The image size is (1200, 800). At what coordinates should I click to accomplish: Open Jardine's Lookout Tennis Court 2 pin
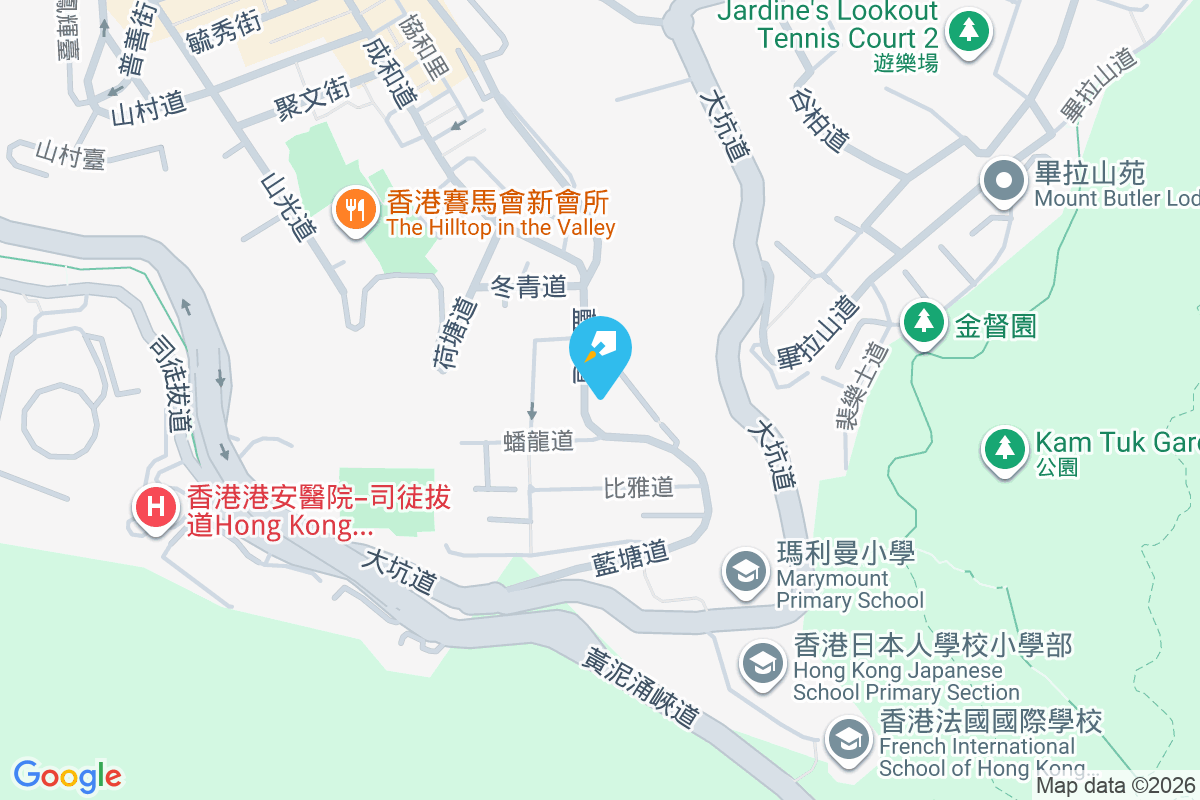(x=967, y=30)
